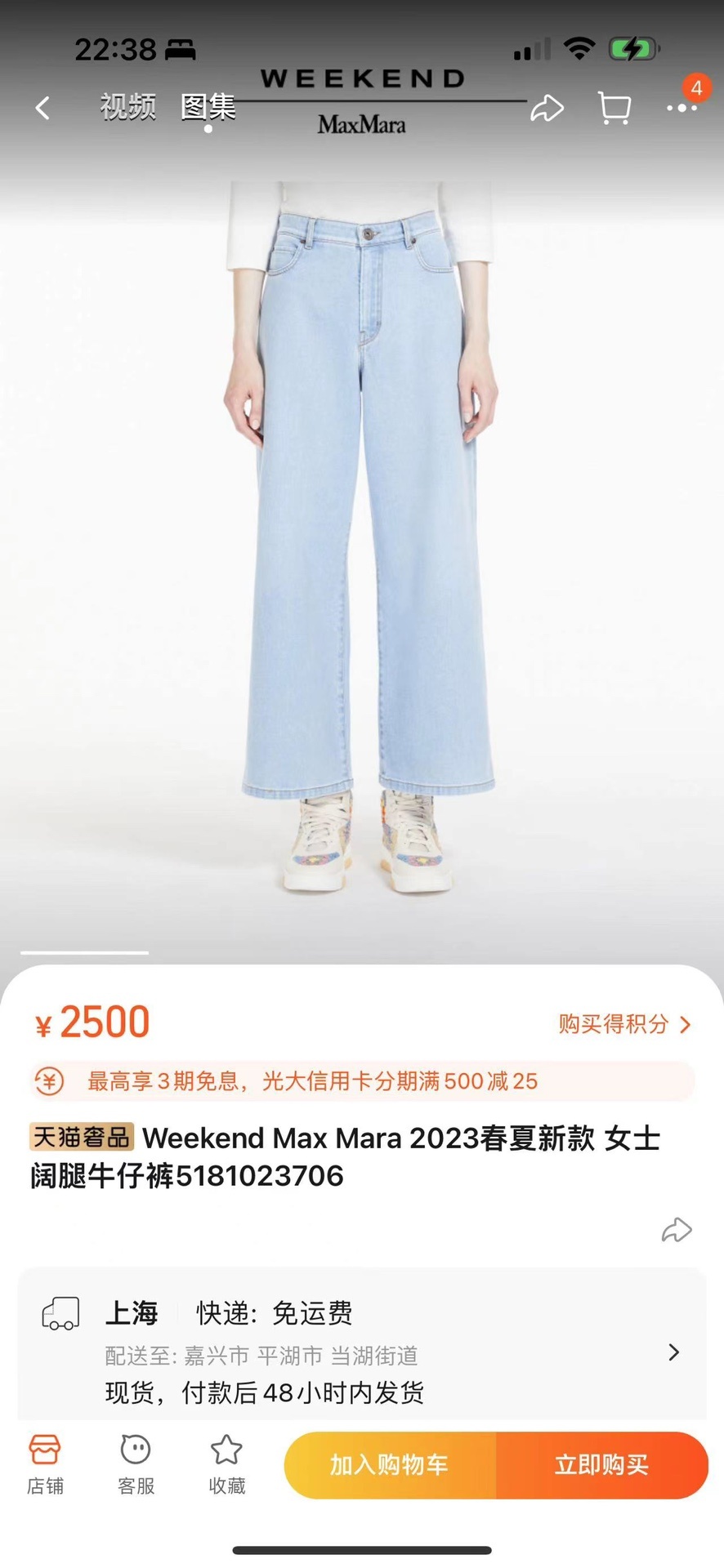Open the shopping cart icon
724x1568 pixels.
tap(614, 108)
